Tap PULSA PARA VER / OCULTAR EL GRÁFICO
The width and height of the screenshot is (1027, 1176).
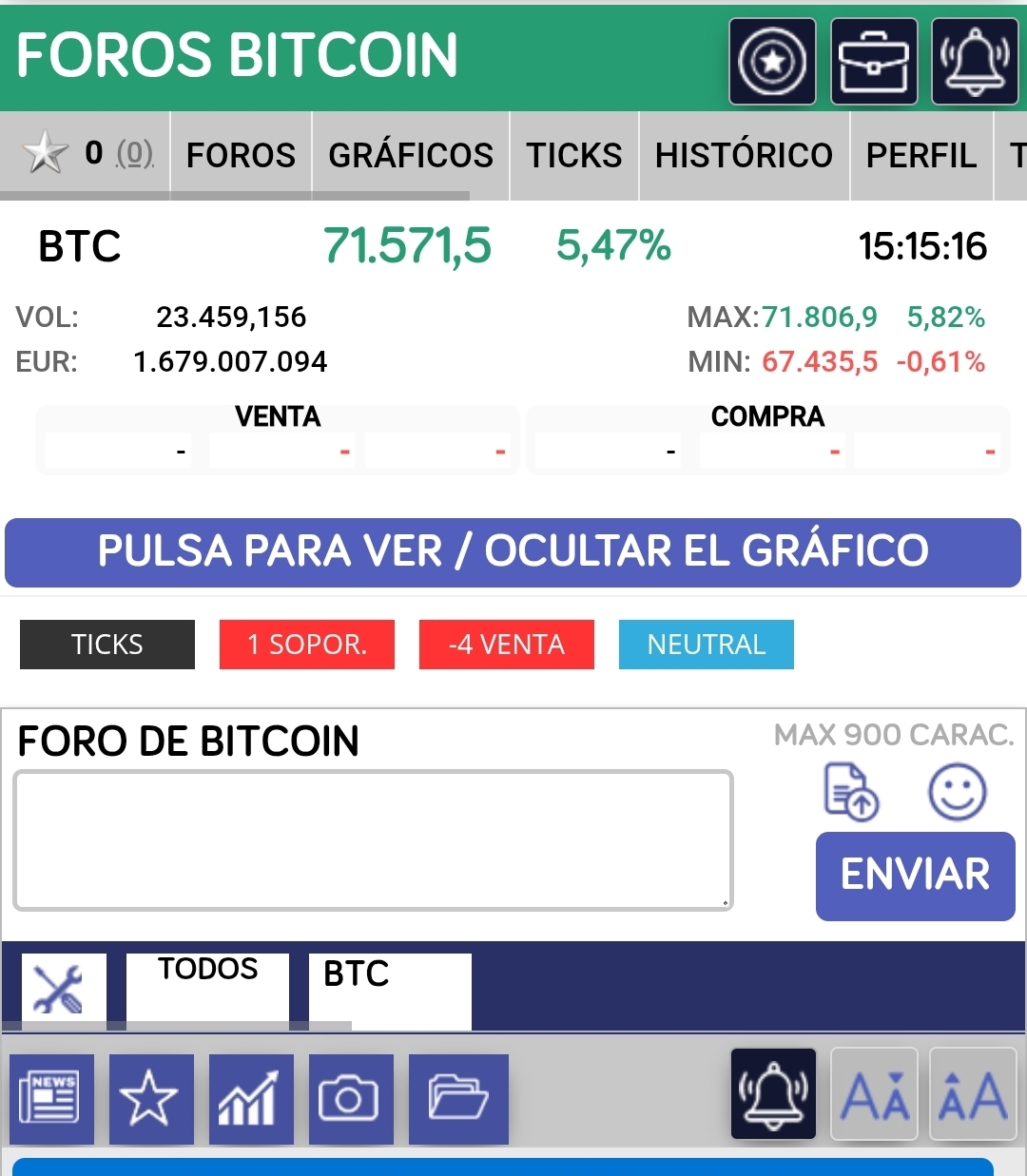(513, 552)
